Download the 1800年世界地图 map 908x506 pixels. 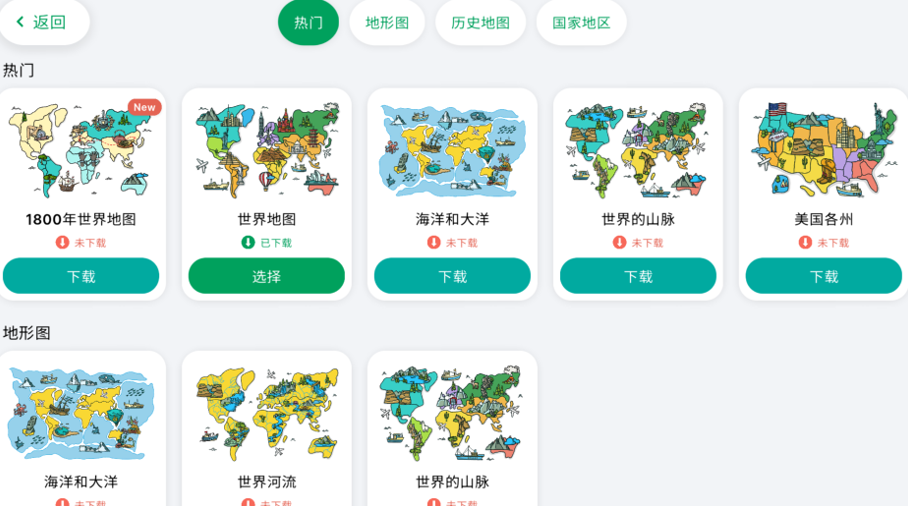coord(81,276)
